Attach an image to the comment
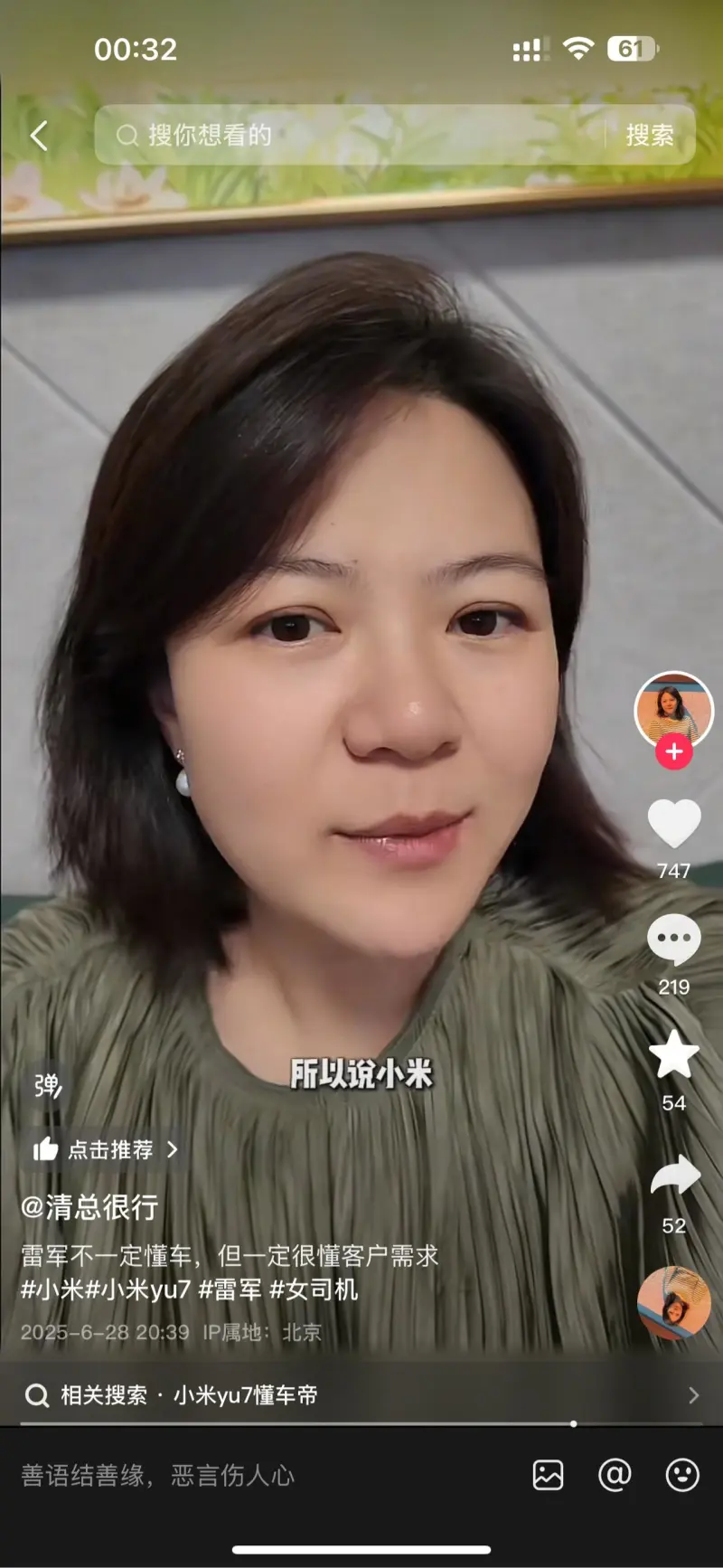The height and width of the screenshot is (1568, 723). (x=548, y=1476)
